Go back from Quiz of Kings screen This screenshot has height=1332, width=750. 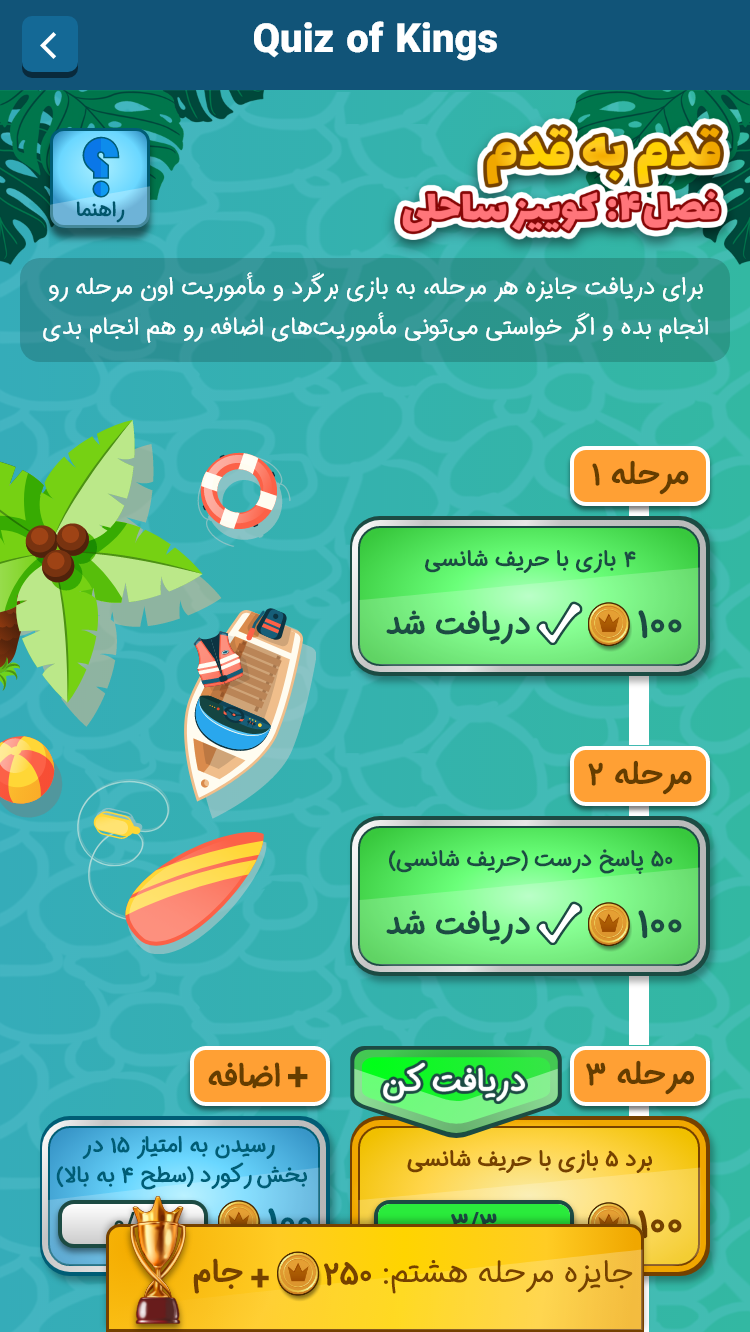(x=49, y=45)
